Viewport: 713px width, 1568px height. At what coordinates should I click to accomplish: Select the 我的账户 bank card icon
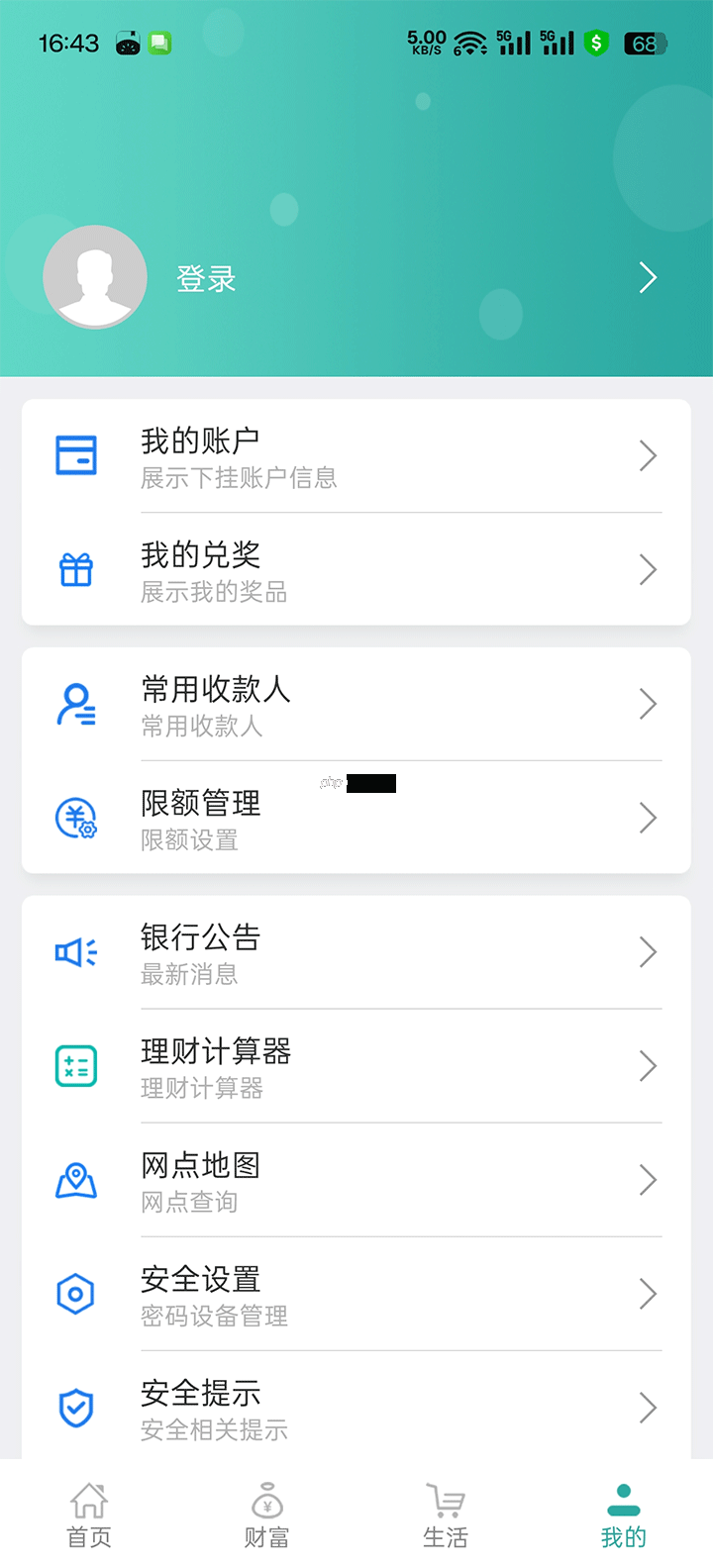pyautogui.click(x=75, y=455)
